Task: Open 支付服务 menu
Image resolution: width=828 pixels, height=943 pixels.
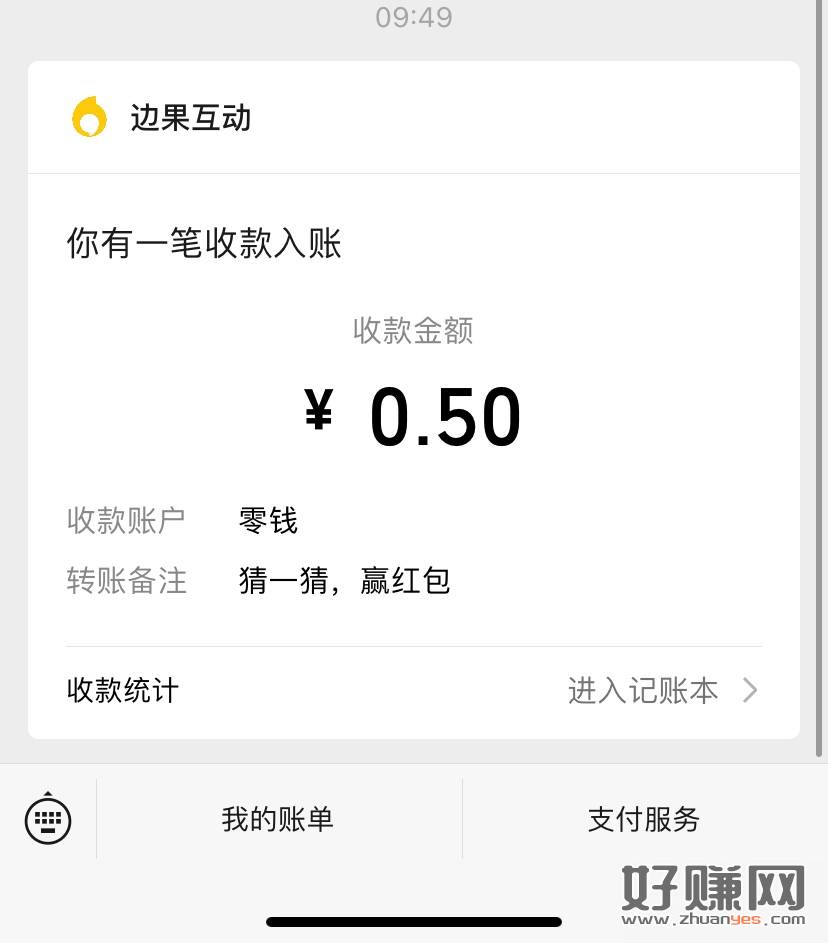Action: [644, 819]
